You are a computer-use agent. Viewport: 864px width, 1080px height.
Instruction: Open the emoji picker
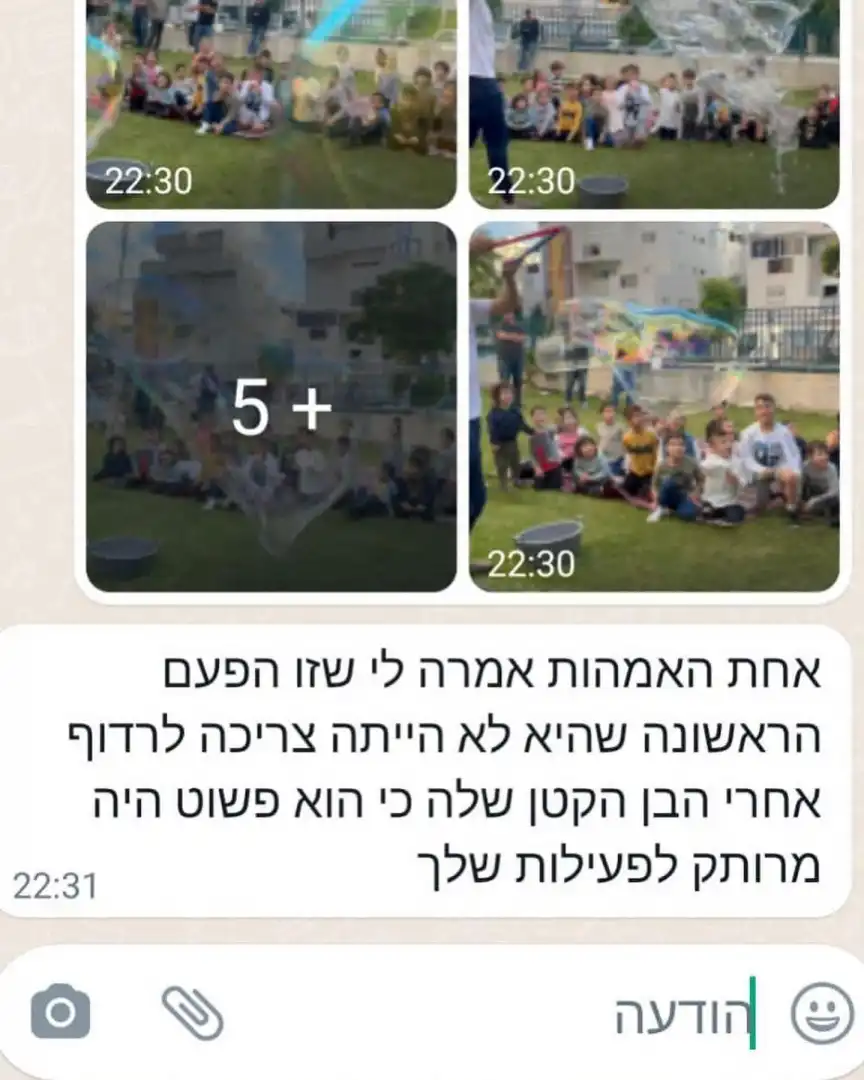pos(822,1013)
